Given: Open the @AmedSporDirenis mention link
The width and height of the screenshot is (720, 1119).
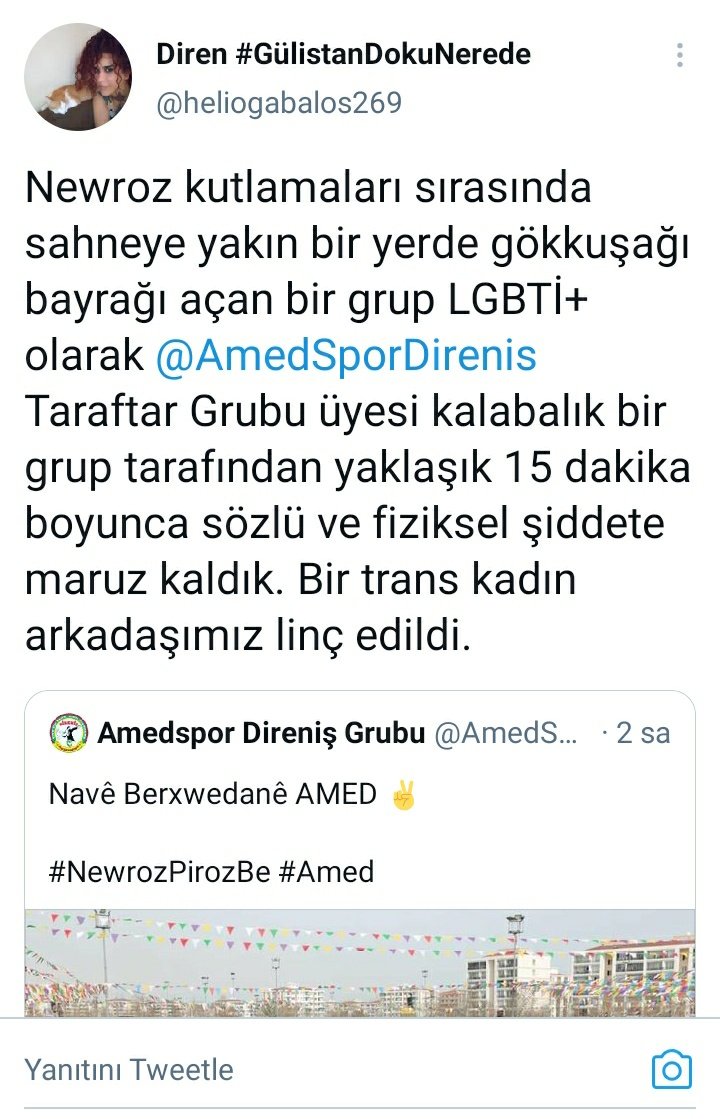Looking at the screenshot, I should pos(346,357).
